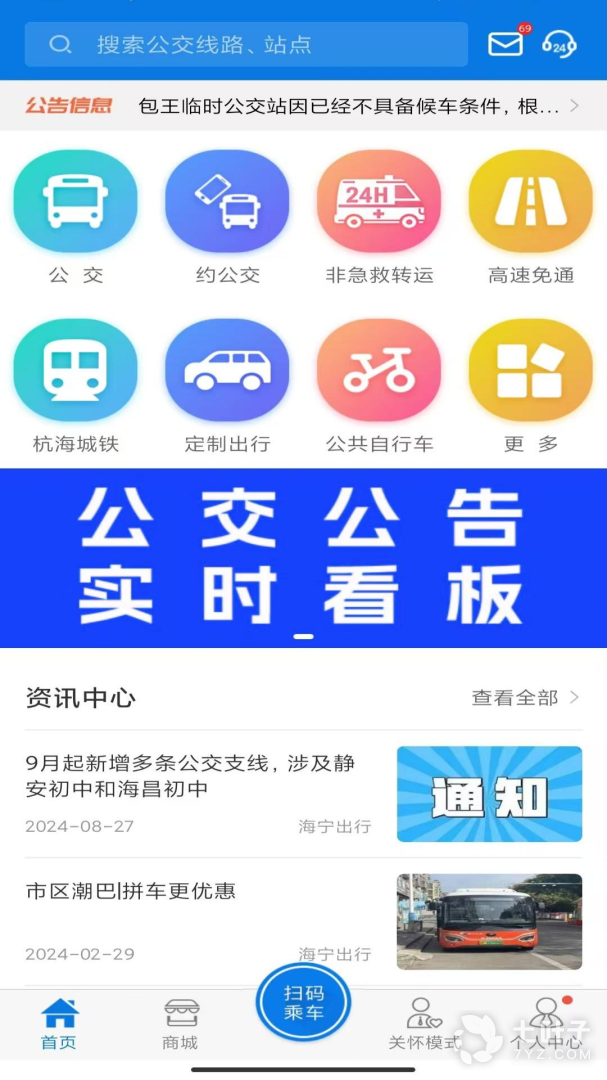The height and width of the screenshot is (1080, 607).
Task: Switch to the 商城 mall tab
Action: 180,1023
